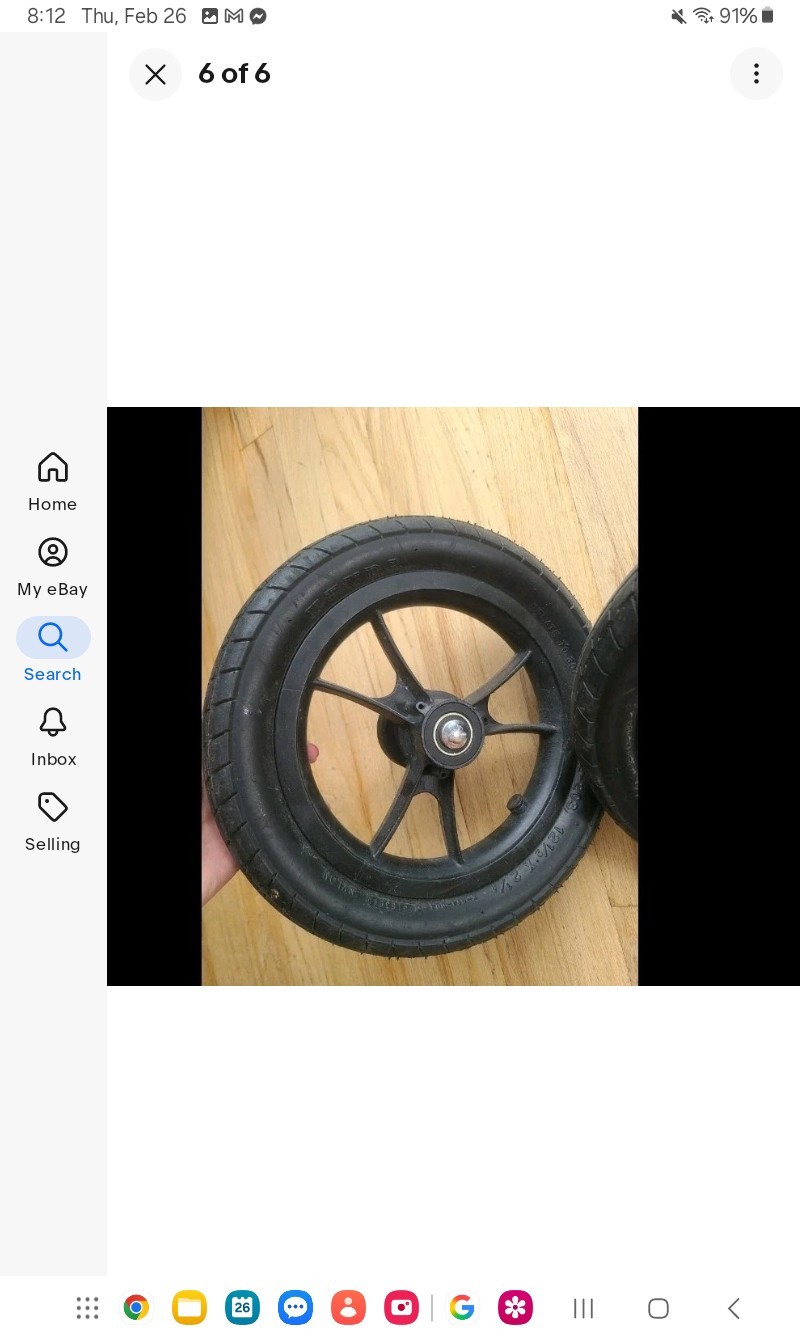Open the app drawer grid
Image resolution: width=800 pixels, height=1340 pixels.
click(x=87, y=1307)
